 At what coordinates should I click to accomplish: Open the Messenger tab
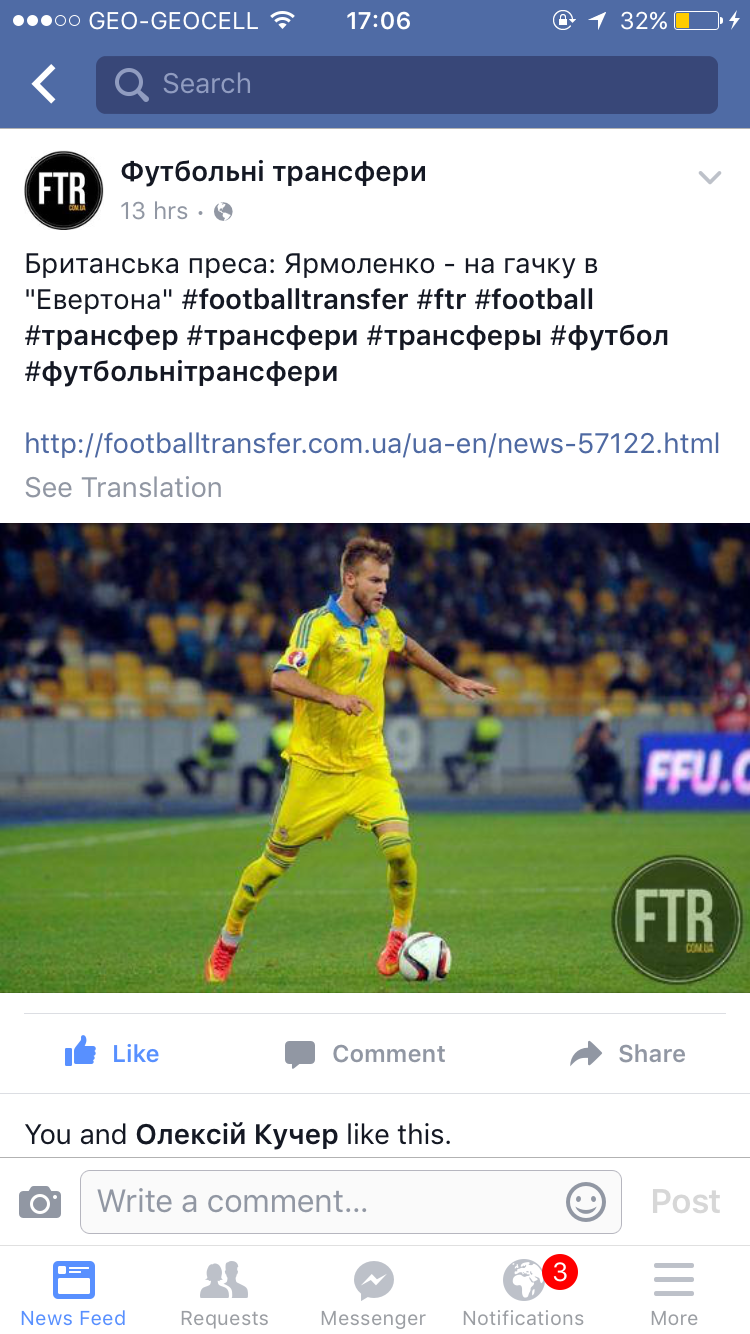click(x=373, y=1293)
